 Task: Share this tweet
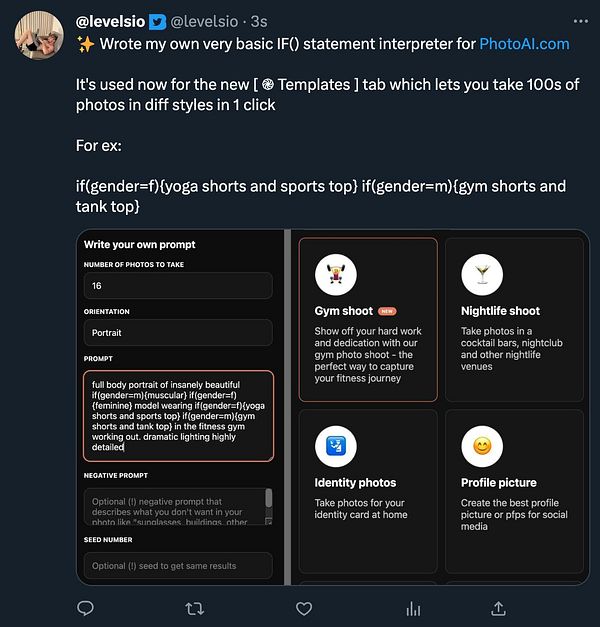[498, 608]
